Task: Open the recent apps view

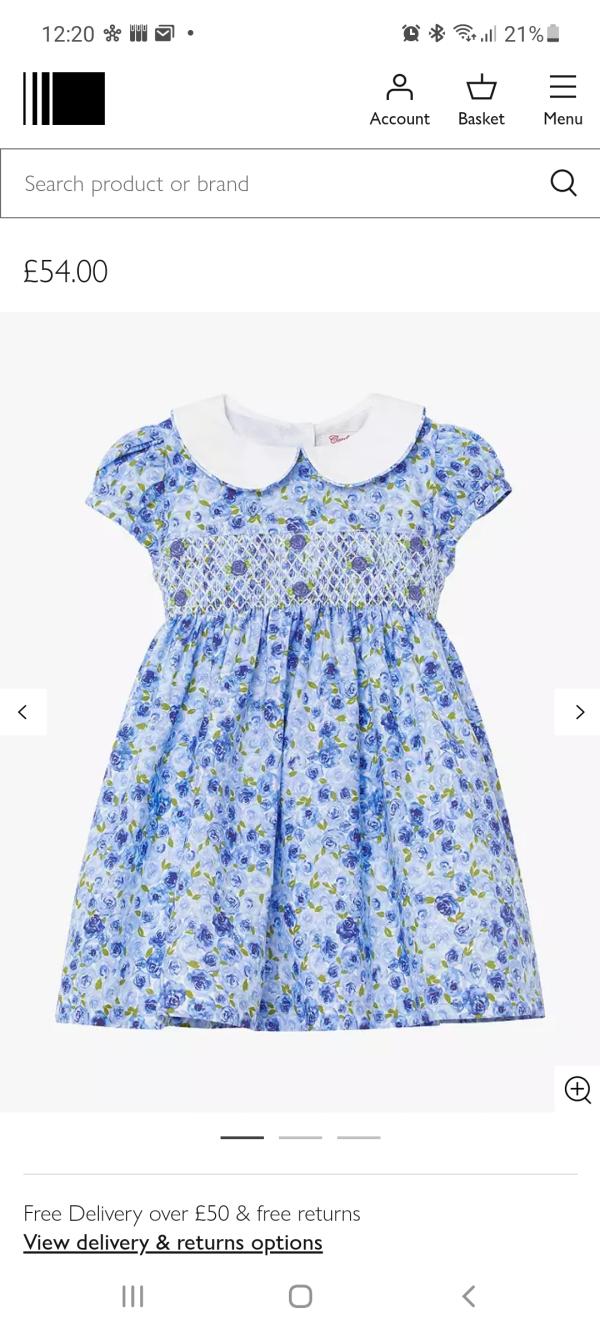Action: click(x=132, y=1296)
